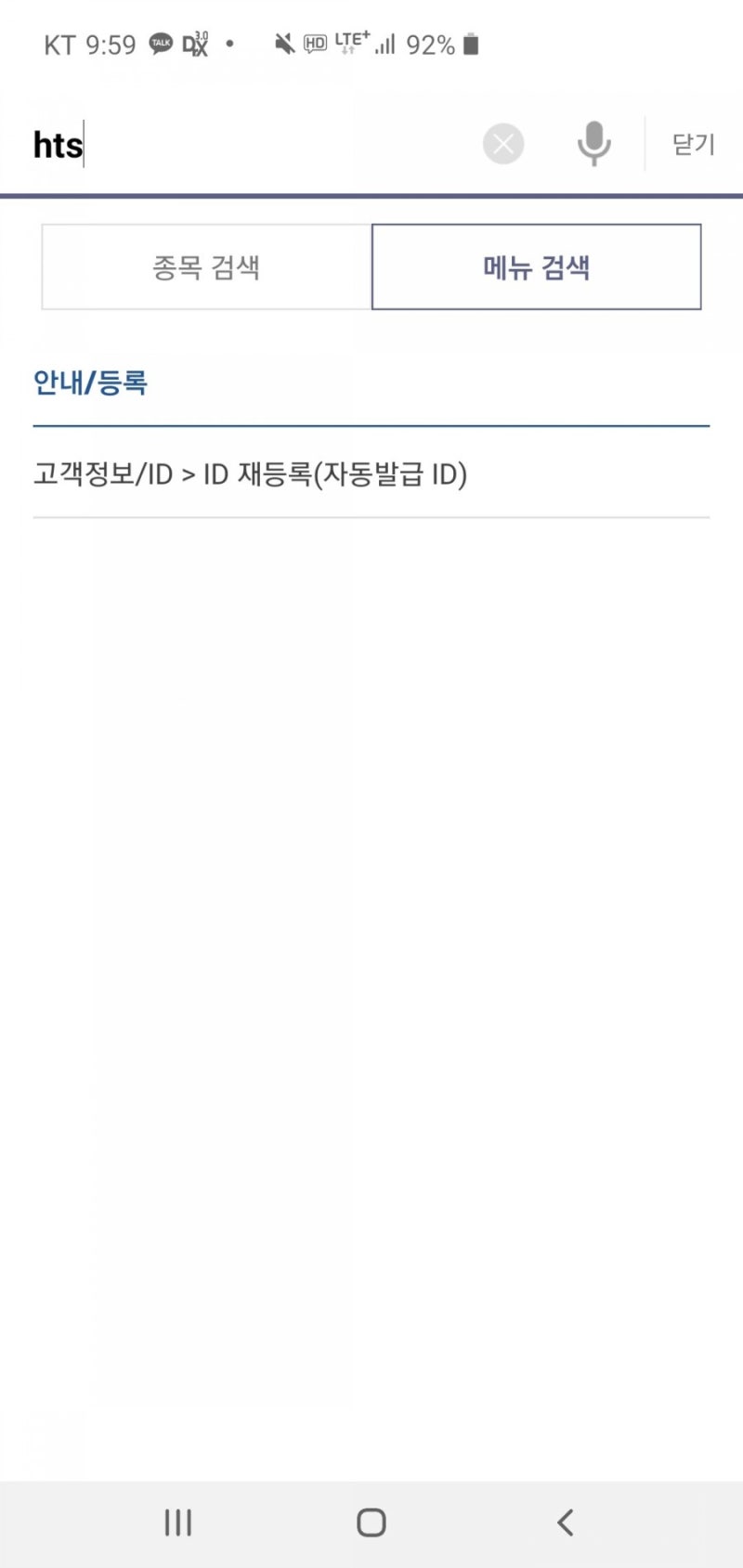Tap the home button in navigation bar
The image size is (743, 1568).
coord(370,1522)
